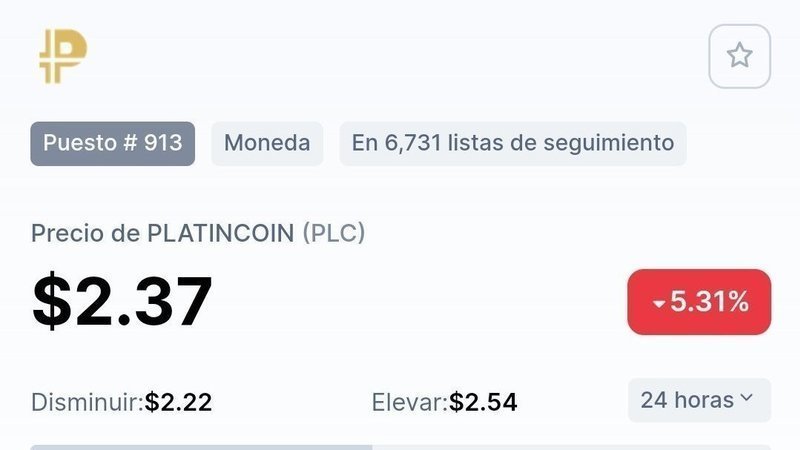Viewport: 800px width, 450px height.
Task: Open the 6,731 listas de seguimiento chip
Action: 512,143
